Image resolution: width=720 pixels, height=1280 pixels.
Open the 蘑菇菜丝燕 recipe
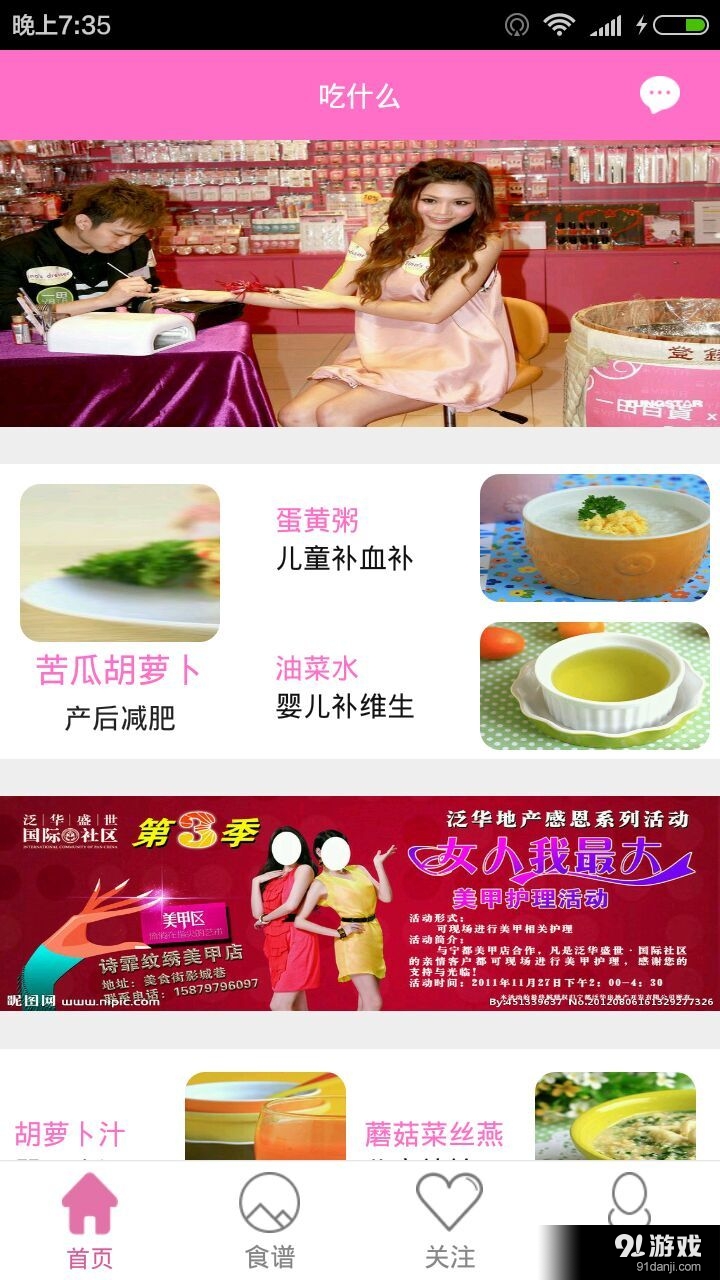pos(432,1133)
